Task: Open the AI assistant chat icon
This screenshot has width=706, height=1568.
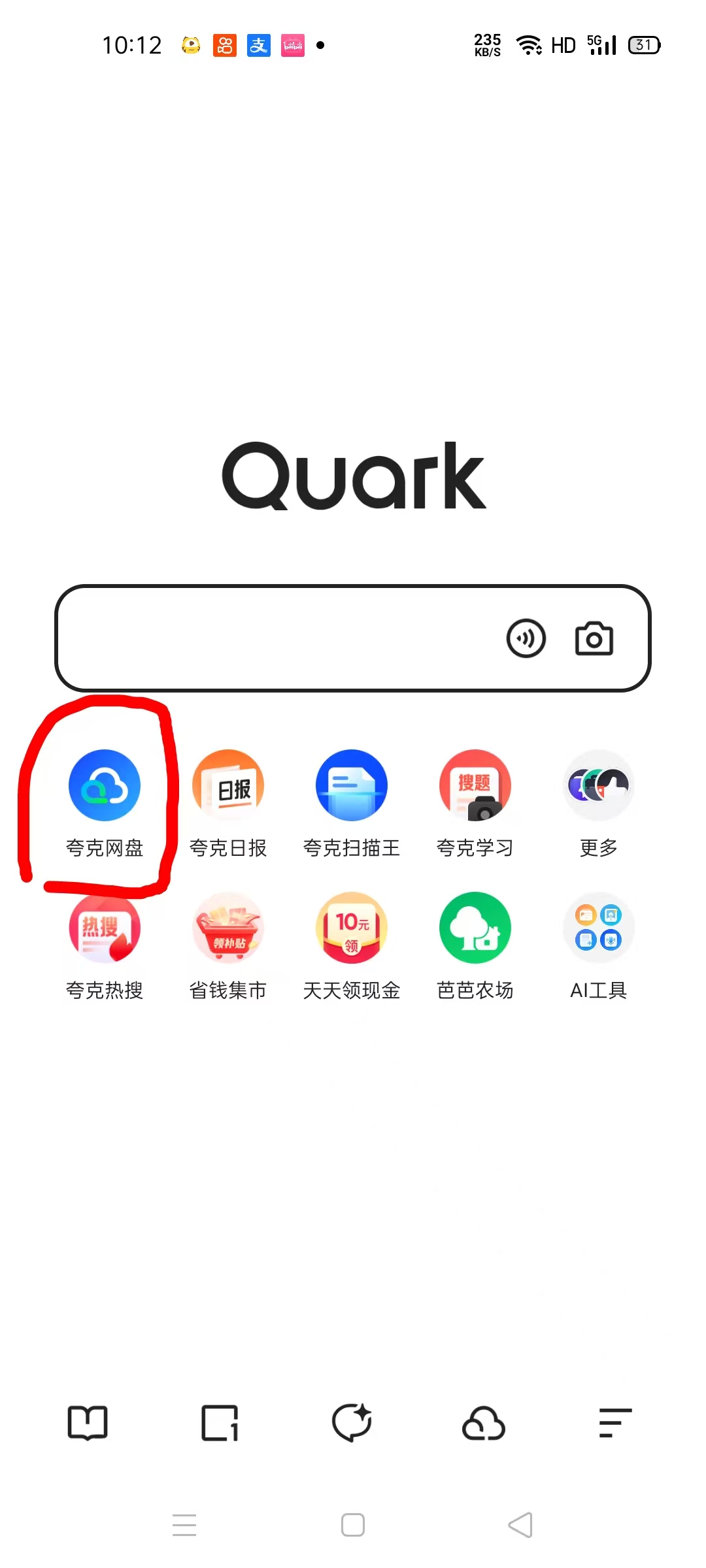Action: pos(352,1422)
